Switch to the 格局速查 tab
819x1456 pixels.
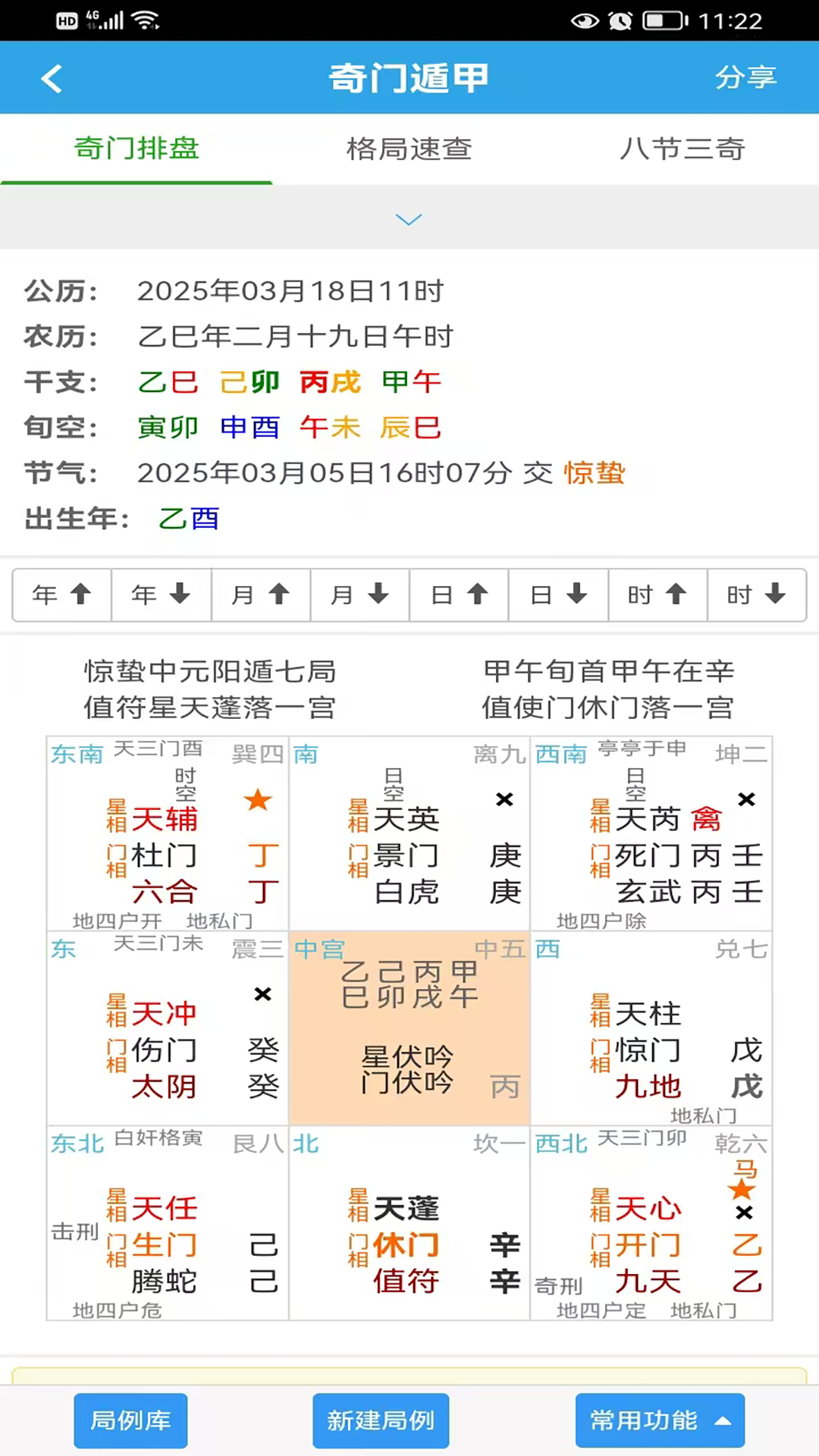(408, 149)
